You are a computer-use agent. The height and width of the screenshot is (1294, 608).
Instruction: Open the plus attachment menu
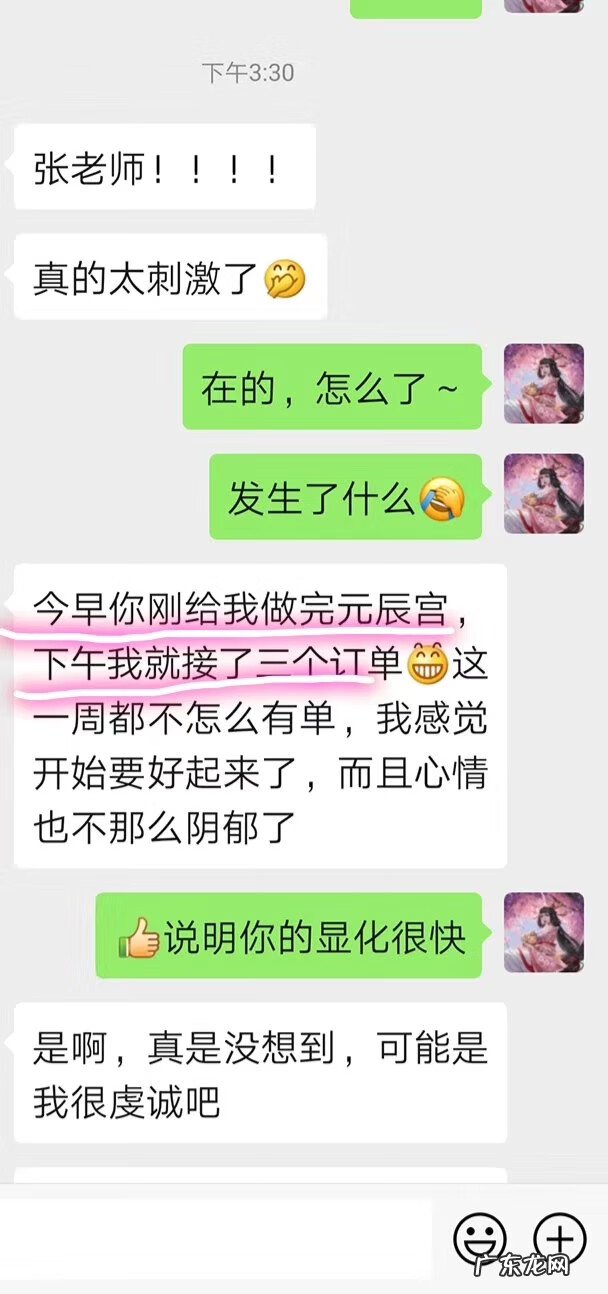pyautogui.click(x=560, y=1239)
